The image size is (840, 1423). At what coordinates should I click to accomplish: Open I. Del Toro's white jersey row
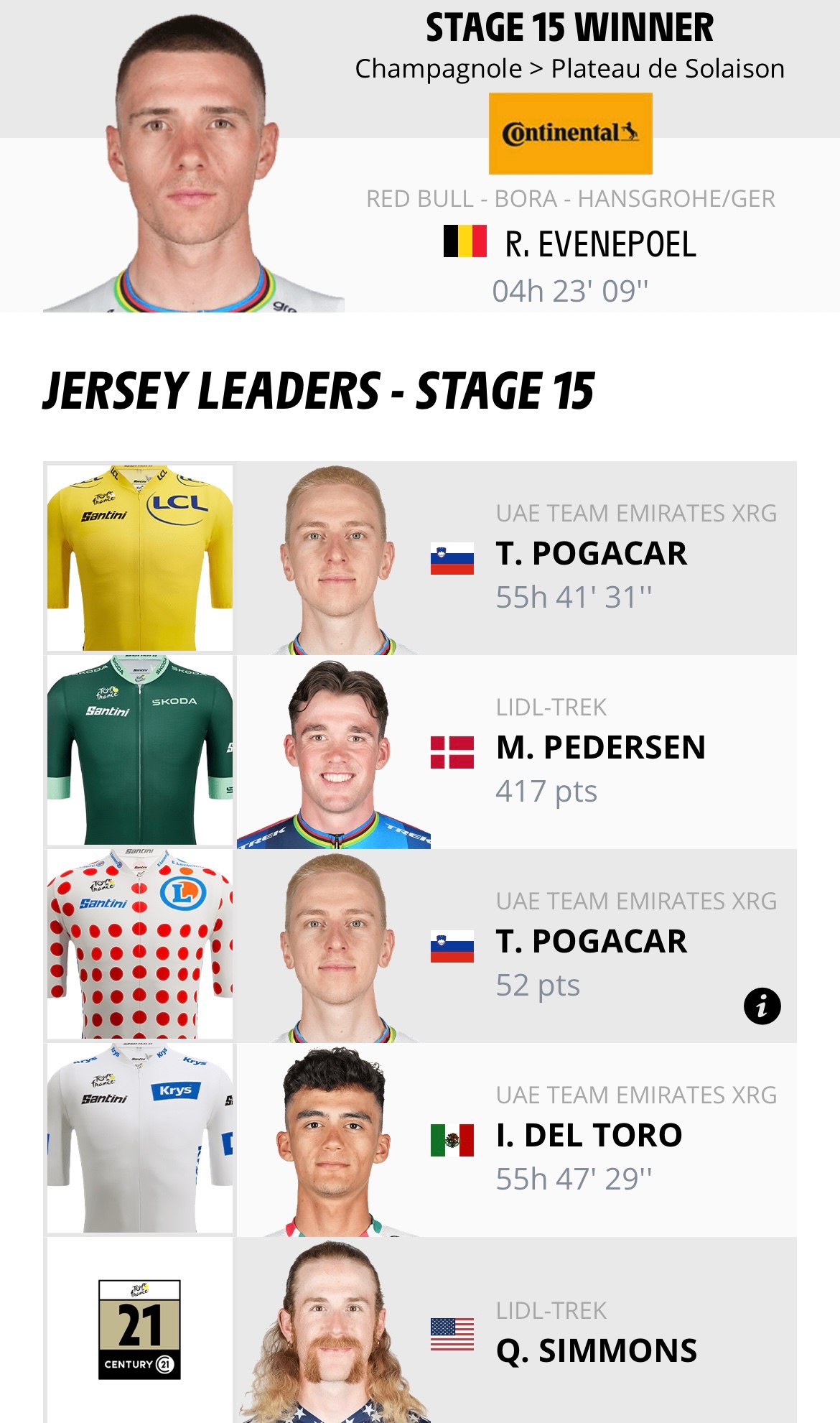point(420,1140)
